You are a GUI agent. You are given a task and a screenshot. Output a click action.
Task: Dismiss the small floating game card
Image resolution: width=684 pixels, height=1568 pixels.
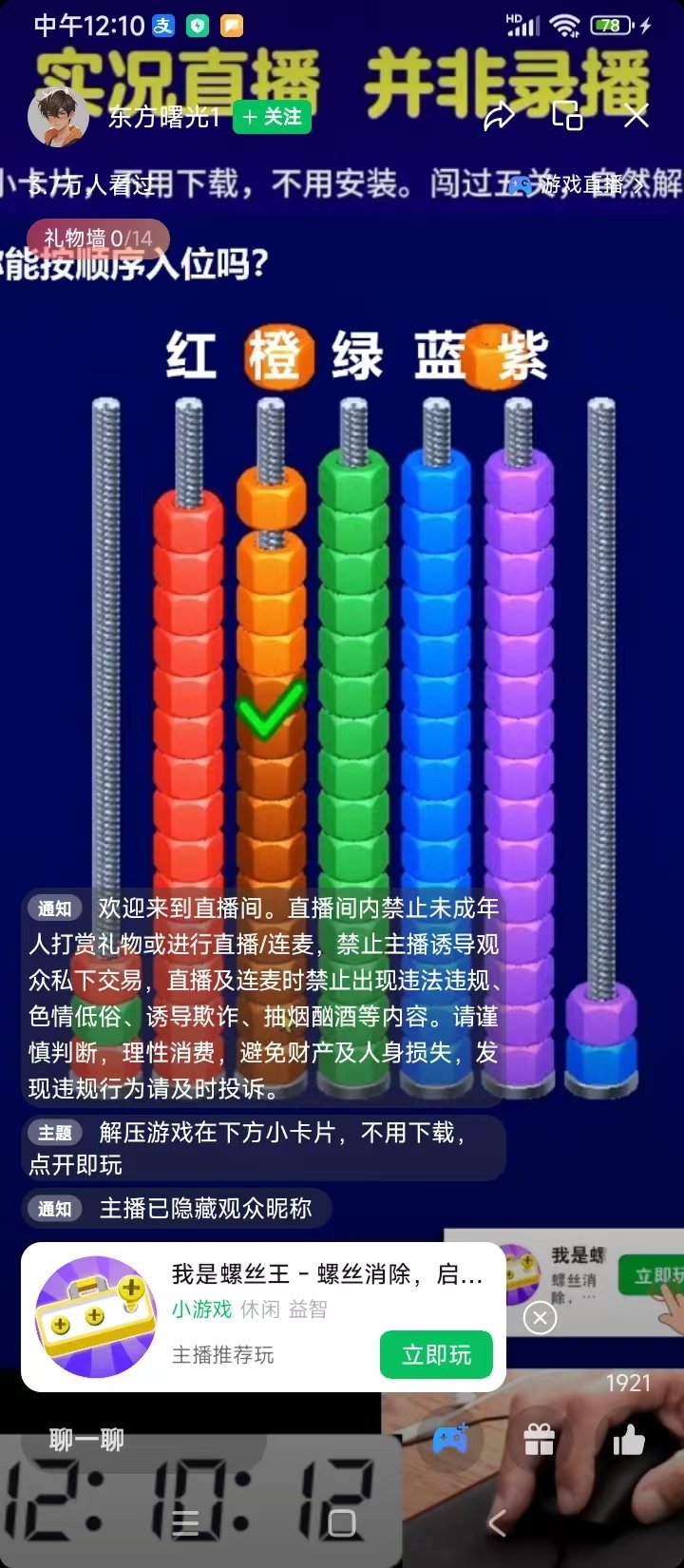540,1317
